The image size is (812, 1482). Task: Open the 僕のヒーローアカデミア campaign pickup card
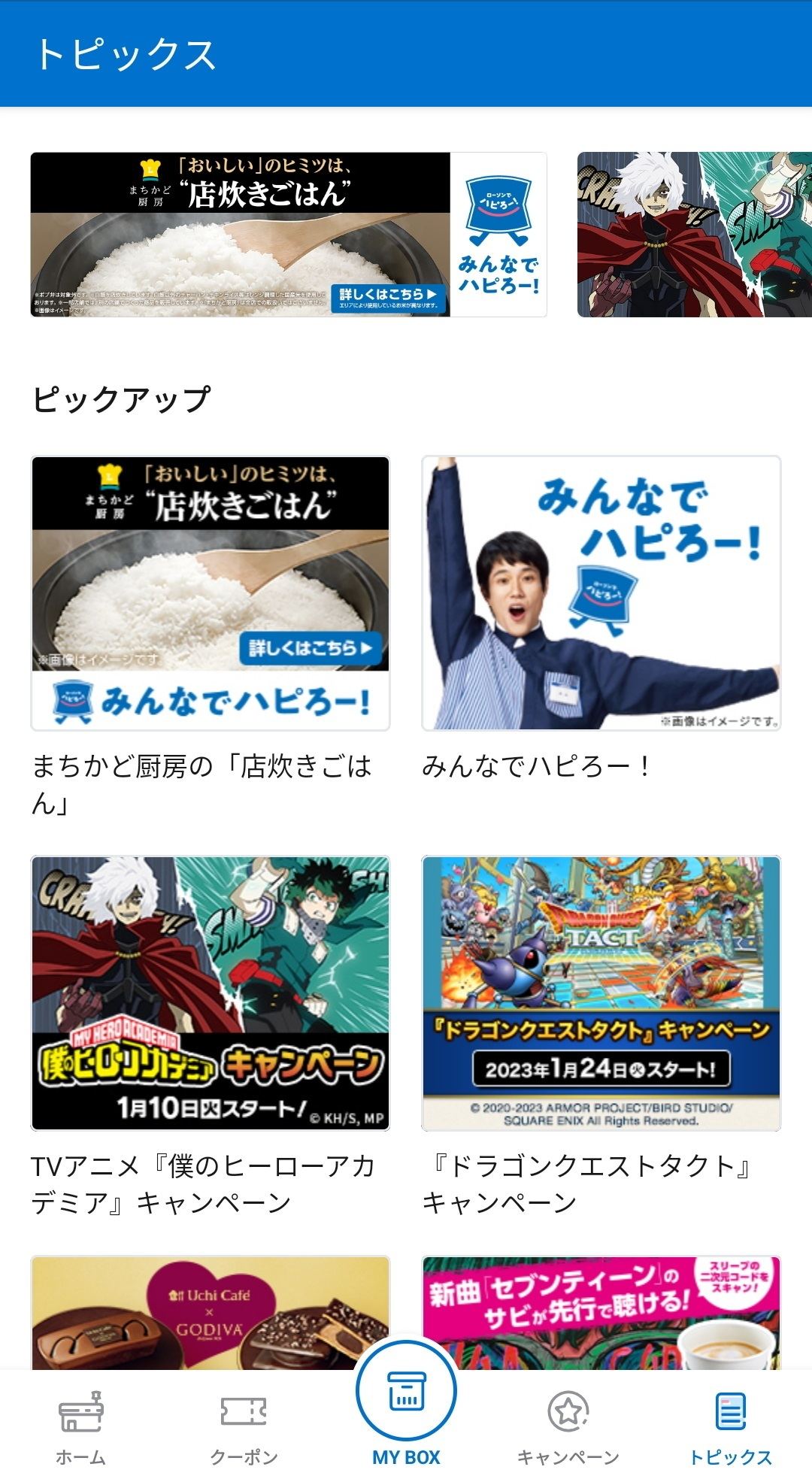click(x=211, y=993)
